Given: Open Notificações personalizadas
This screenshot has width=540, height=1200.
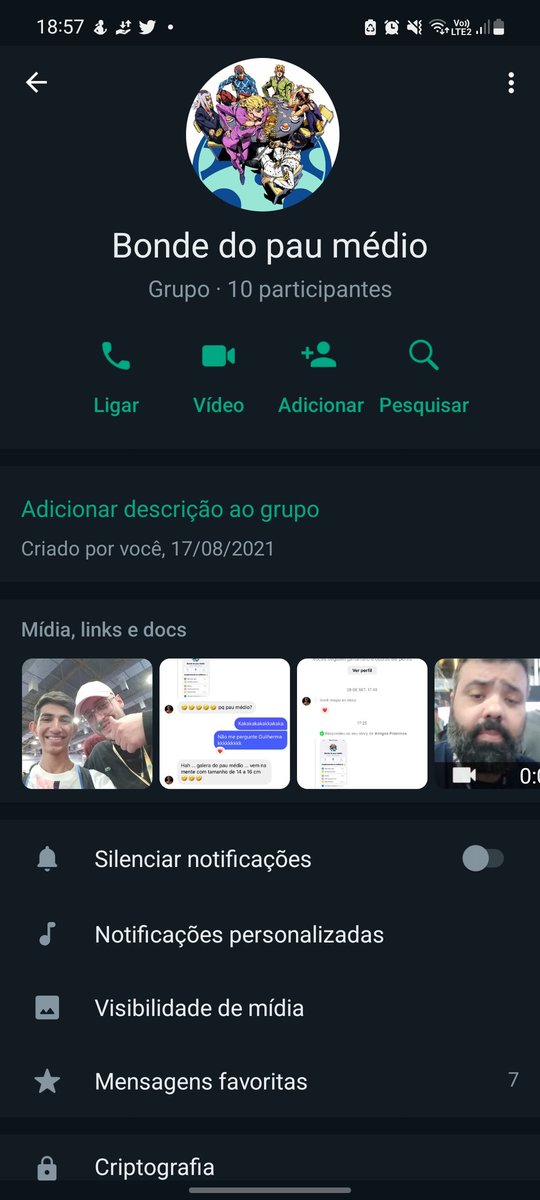Looking at the screenshot, I should (x=270, y=935).
